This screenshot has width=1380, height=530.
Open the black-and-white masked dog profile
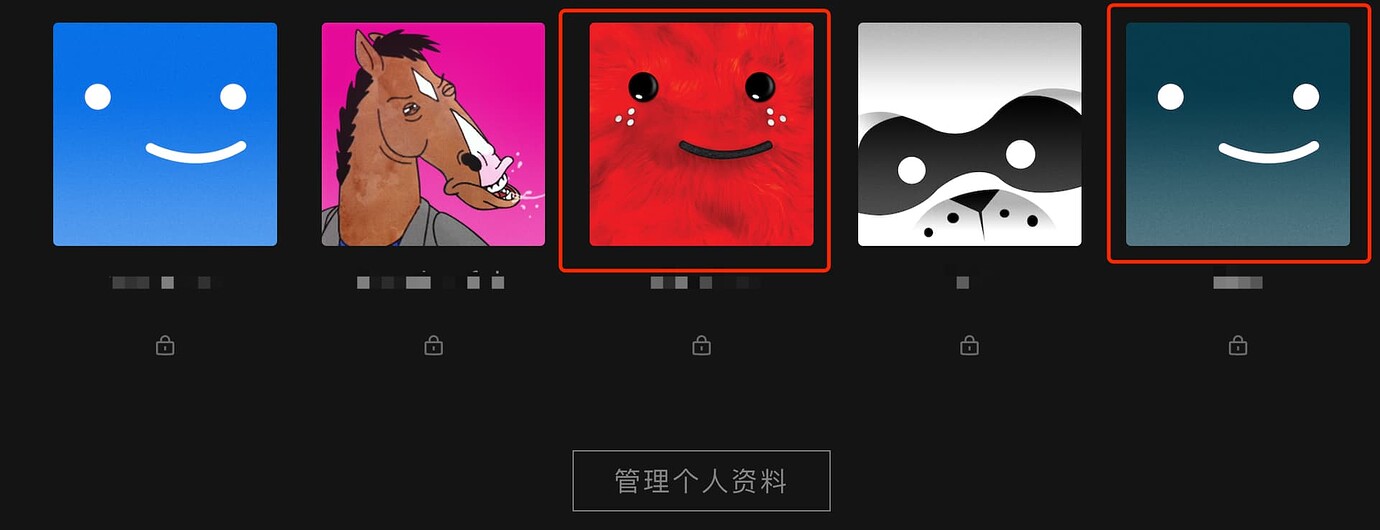pos(969,134)
